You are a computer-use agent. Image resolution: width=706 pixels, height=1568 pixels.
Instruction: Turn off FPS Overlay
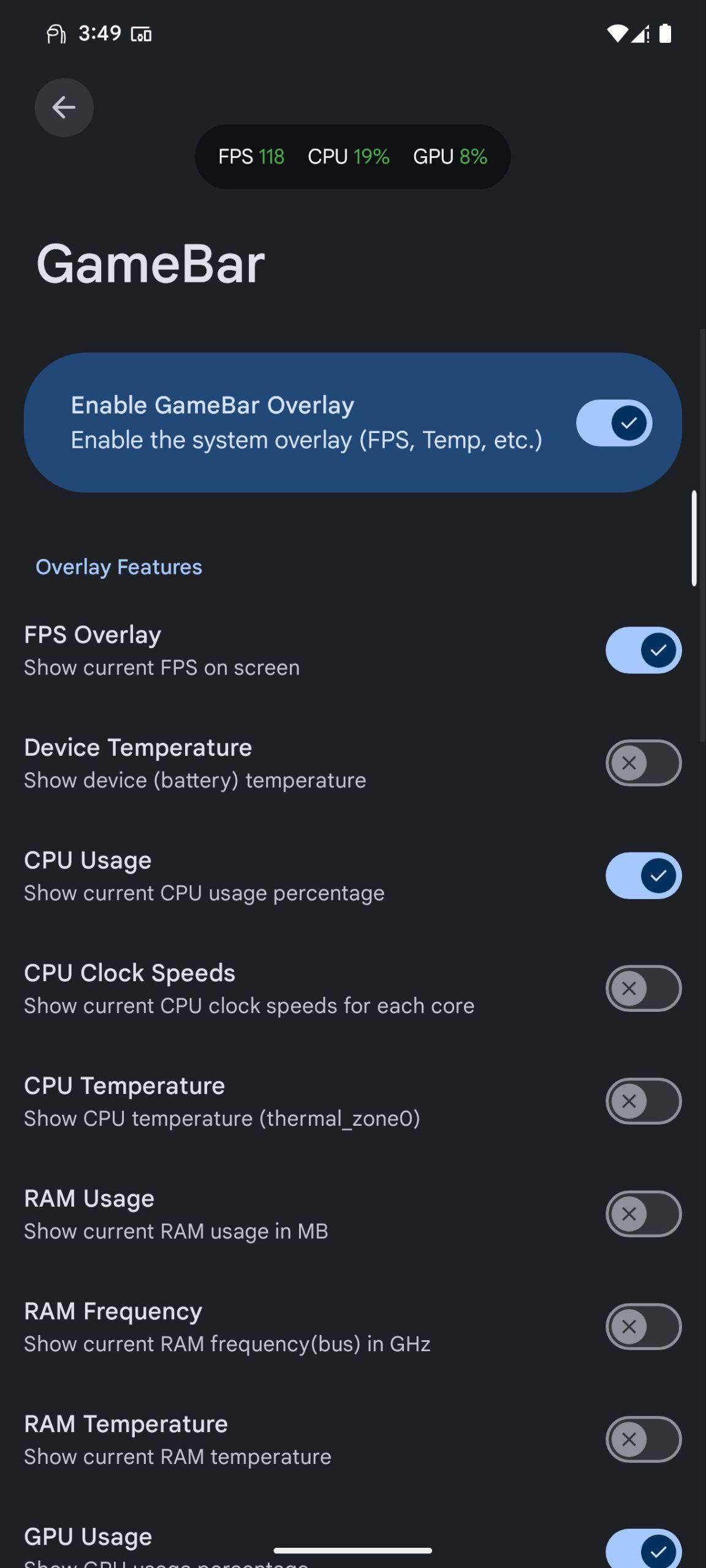(643, 650)
